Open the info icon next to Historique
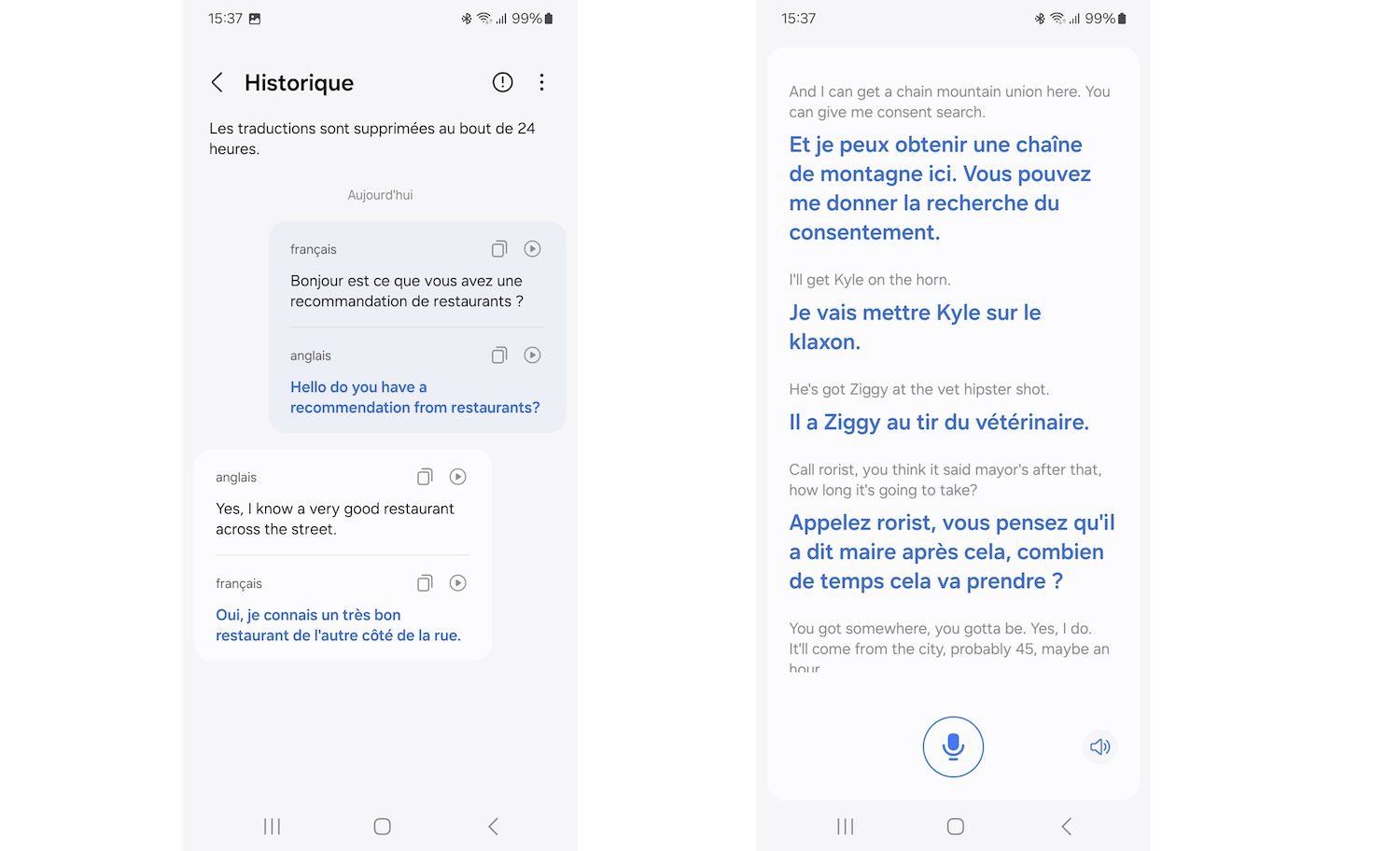Image resolution: width=1400 pixels, height=851 pixels. coord(502,83)
